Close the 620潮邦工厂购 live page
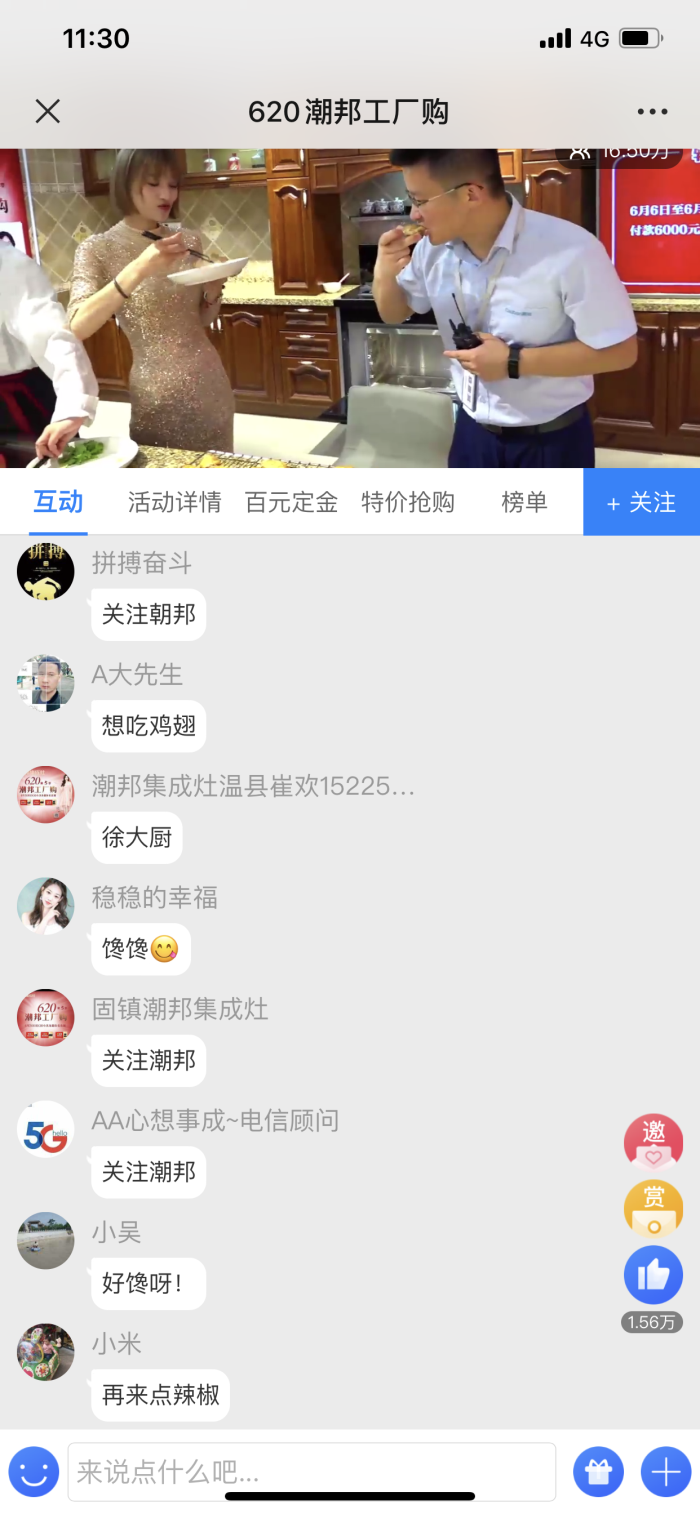 (48, 111)
